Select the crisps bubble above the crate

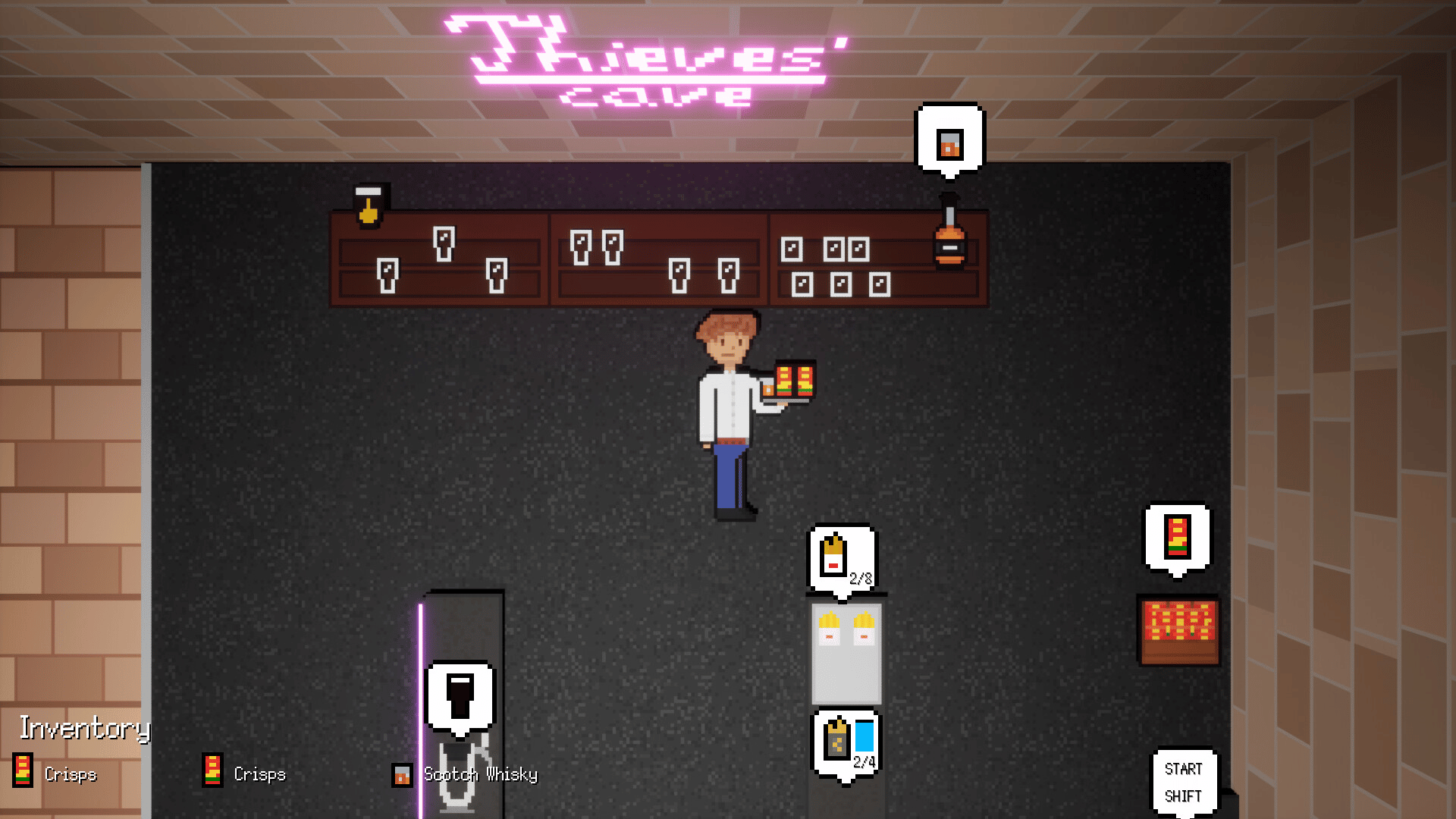[x=1177, y=538]
